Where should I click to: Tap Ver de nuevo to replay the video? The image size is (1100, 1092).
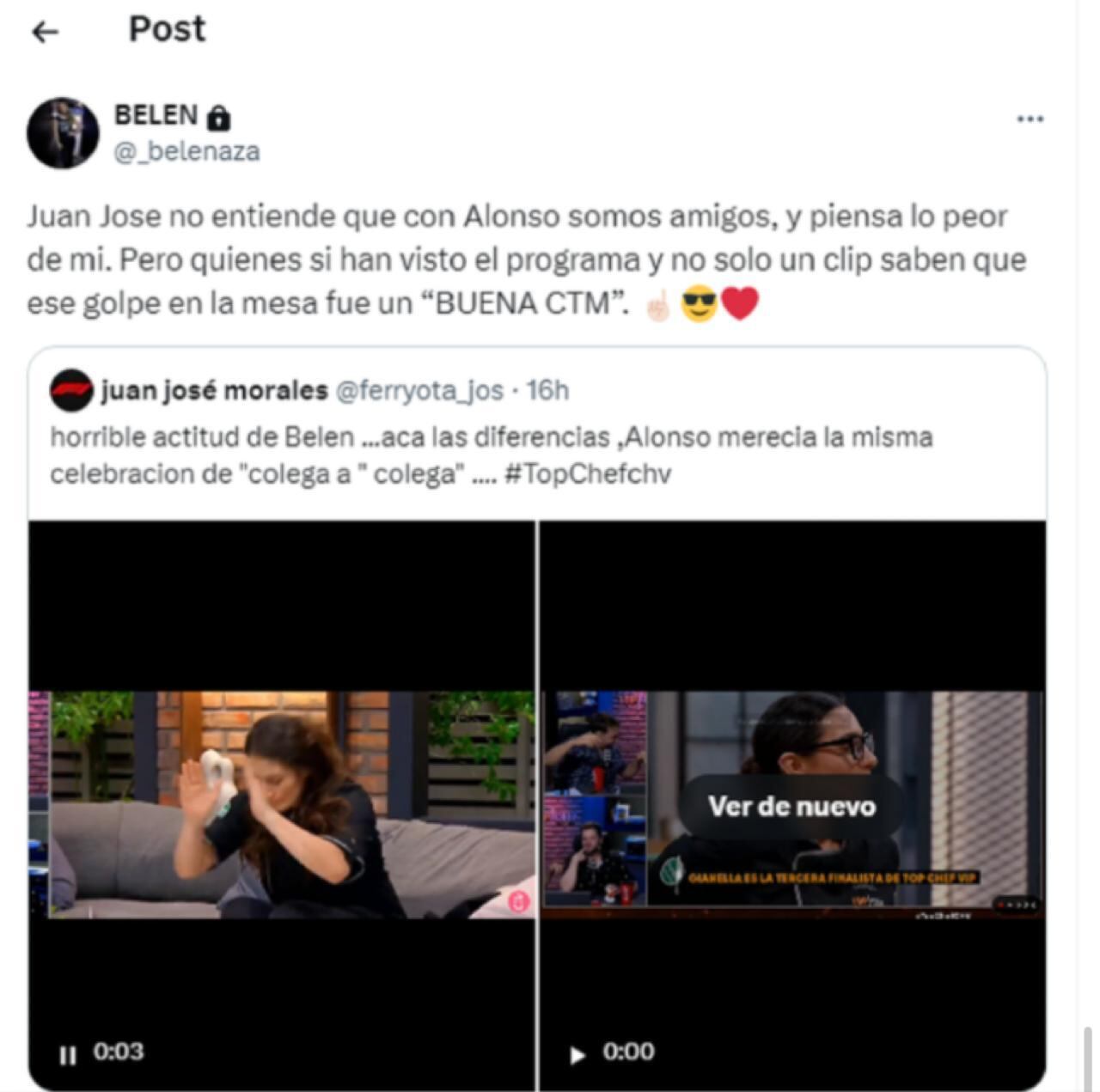pos(791,806)
